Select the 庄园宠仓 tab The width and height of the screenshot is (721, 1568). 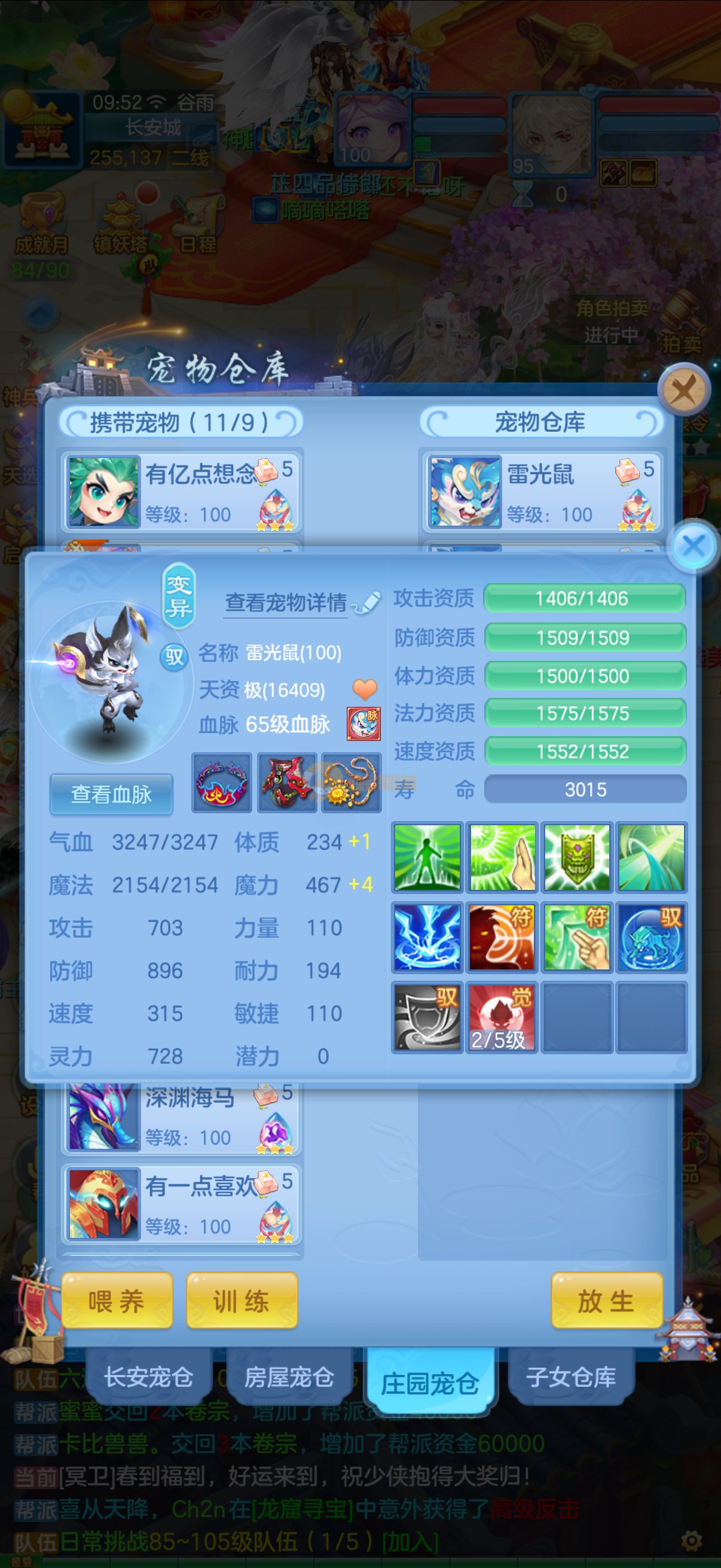[x=430, y=1383]
